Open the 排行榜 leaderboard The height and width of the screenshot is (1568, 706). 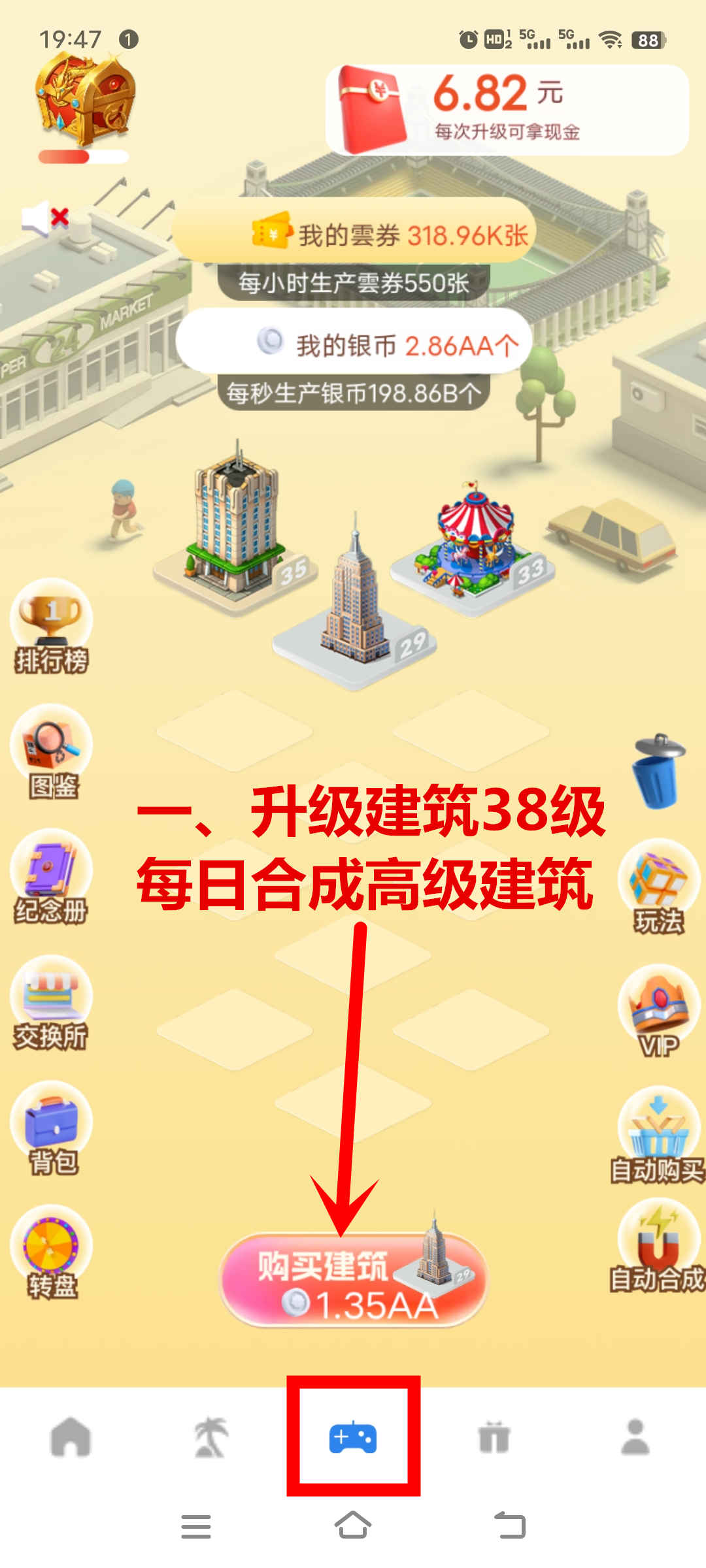[x=51, y=627]
